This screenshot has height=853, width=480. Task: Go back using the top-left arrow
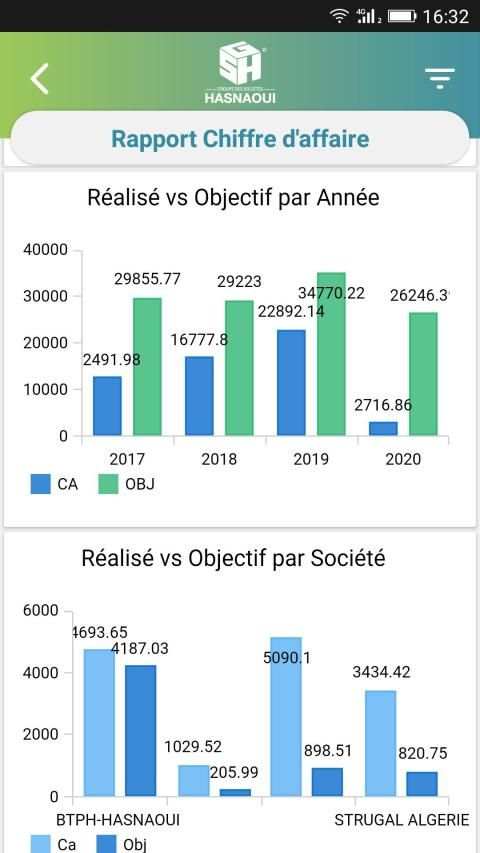point(40,78)
